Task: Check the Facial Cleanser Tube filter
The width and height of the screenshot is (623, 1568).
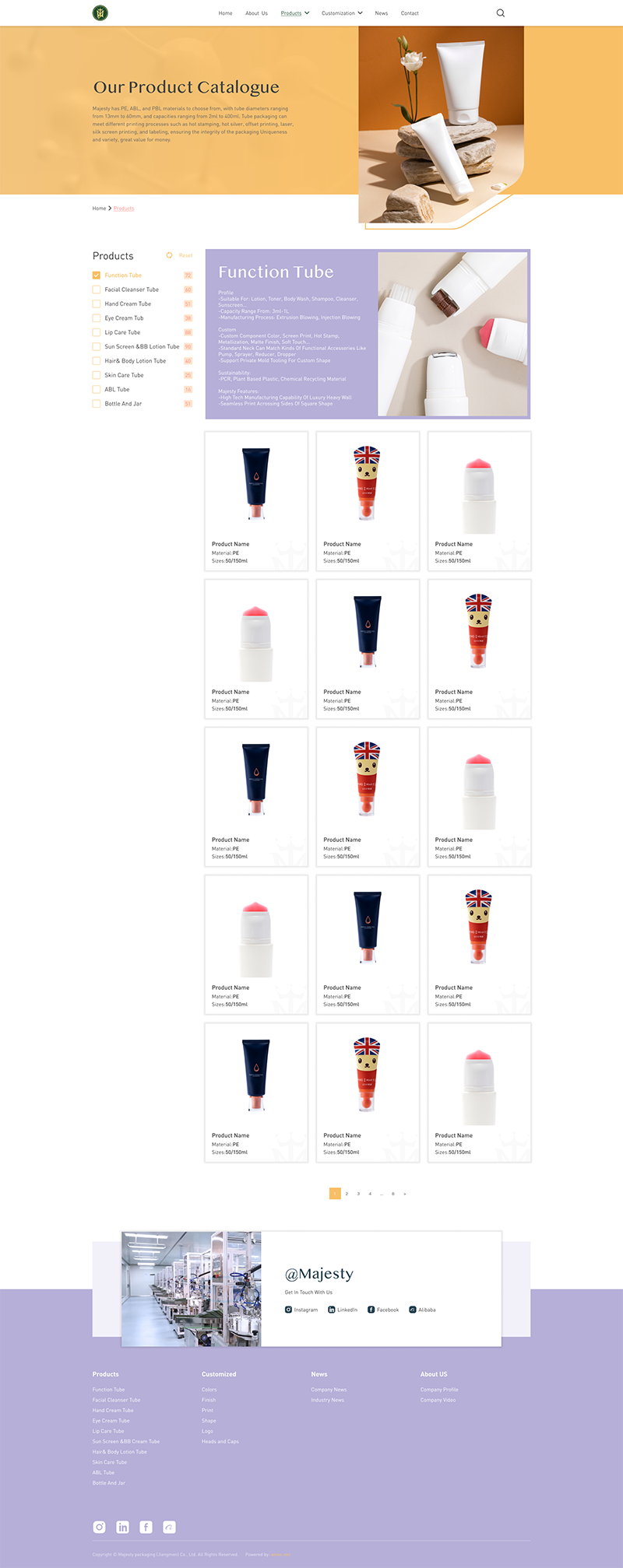Action: click(97, 289)
